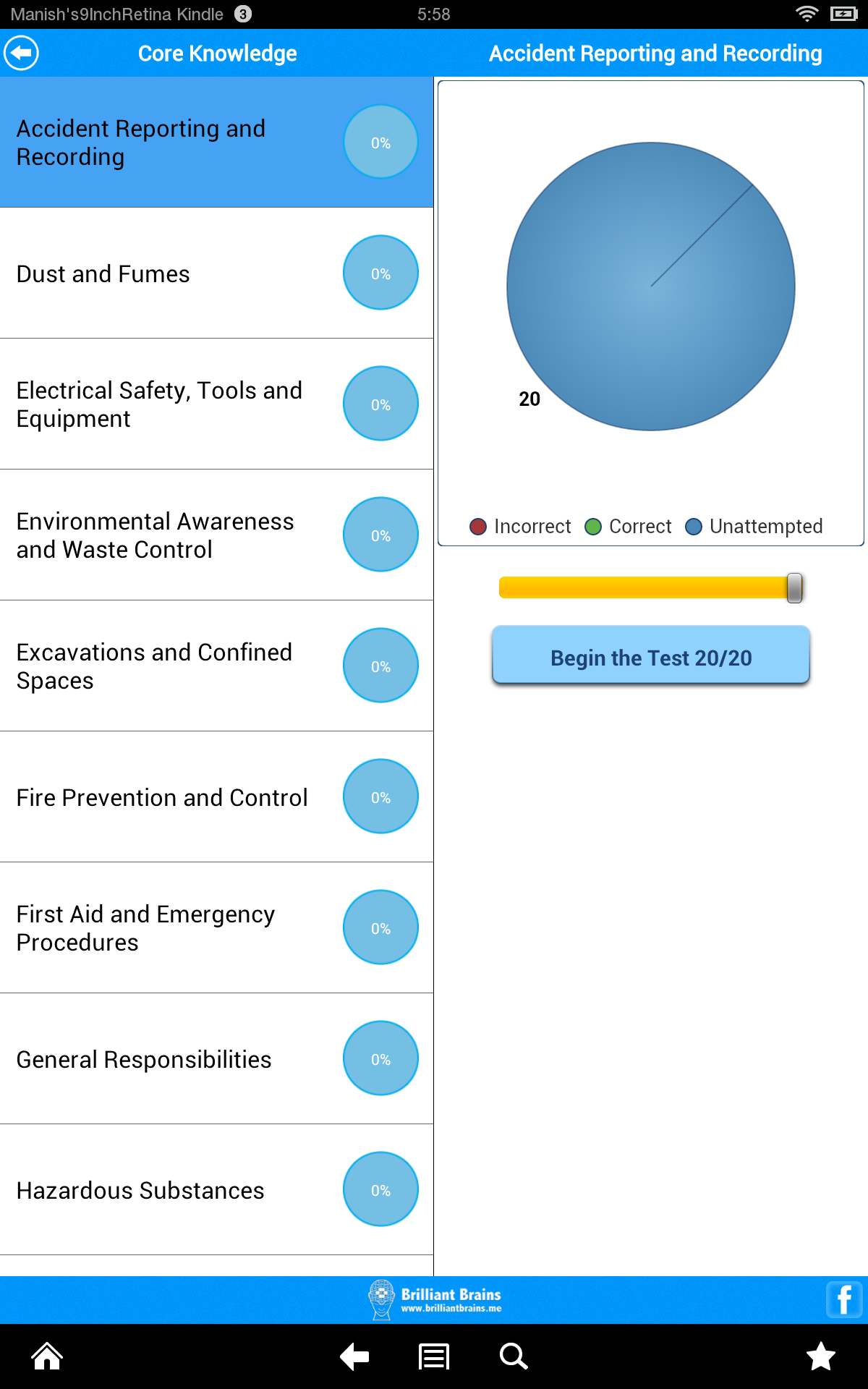Tap the 0% circle for Hazardous Substances

[x=380, y=1189]
